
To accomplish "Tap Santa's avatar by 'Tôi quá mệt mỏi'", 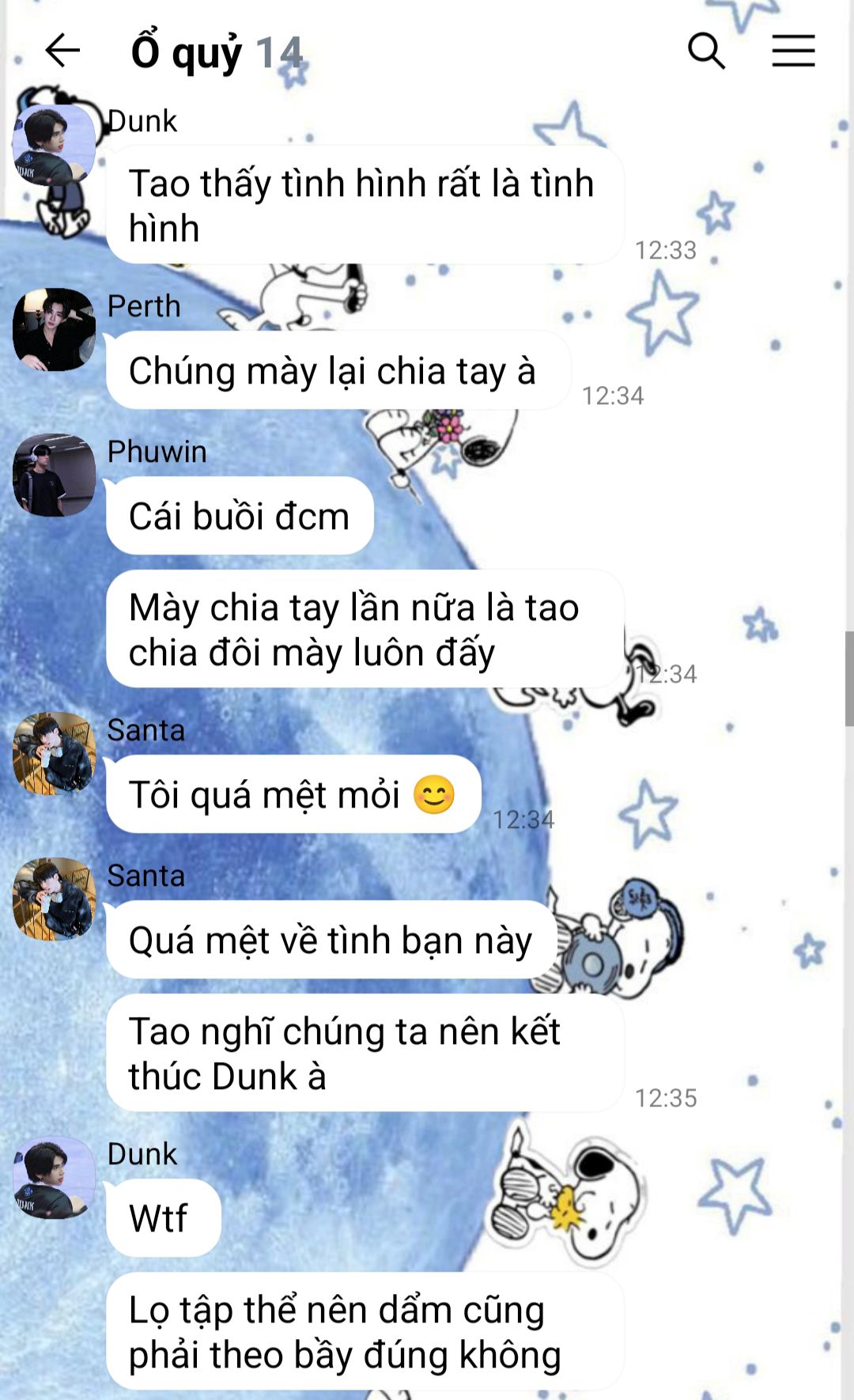I will click(x=54, y=753).
